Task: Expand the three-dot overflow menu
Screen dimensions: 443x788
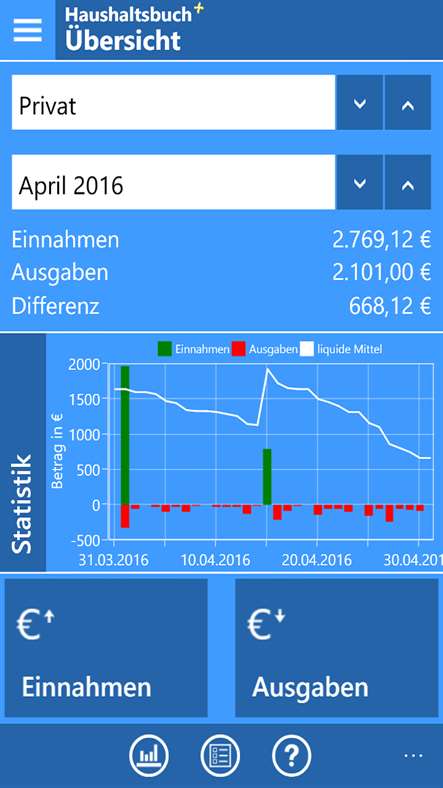Action: [x=413, y=754]
